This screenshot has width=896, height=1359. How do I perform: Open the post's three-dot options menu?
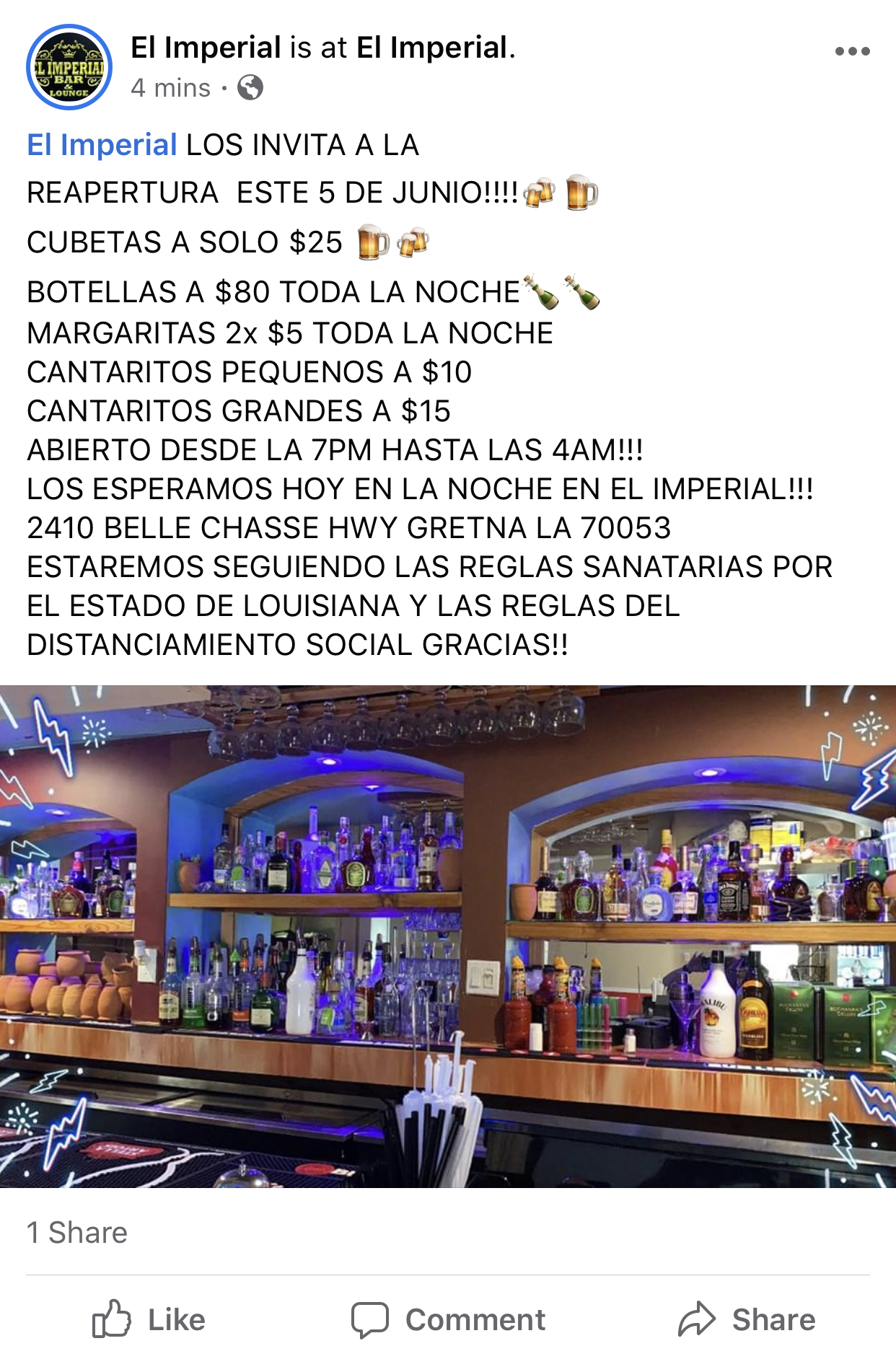tap(852, 51)
